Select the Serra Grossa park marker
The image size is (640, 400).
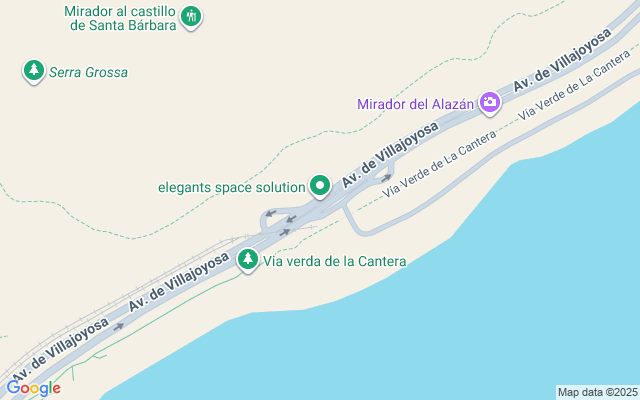[34, 70]
